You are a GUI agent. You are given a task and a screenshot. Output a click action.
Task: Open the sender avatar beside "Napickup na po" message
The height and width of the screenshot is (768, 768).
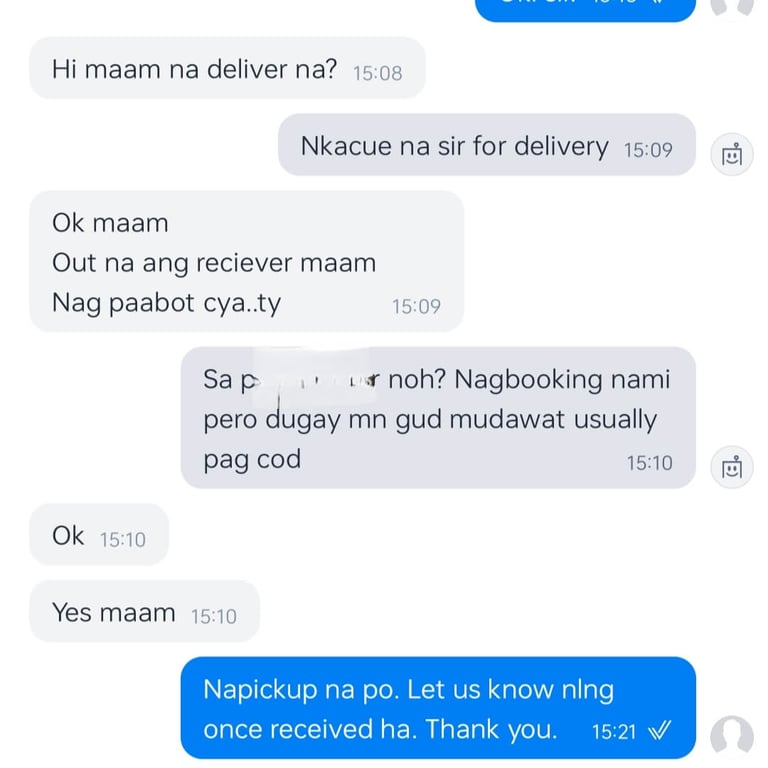coord(731,736)
